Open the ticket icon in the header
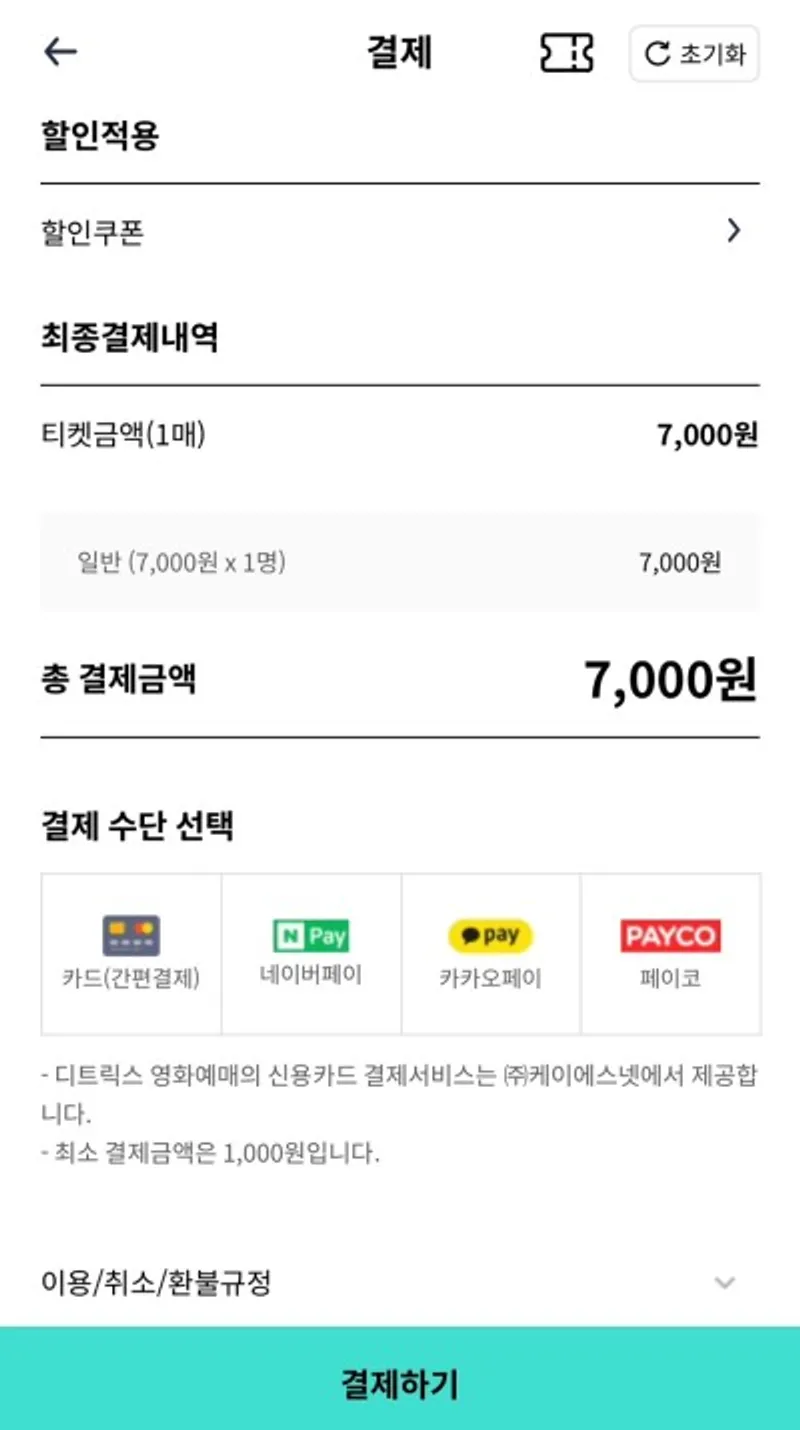Viewport: 800px width, 1430px height. [x=566, y=53]
